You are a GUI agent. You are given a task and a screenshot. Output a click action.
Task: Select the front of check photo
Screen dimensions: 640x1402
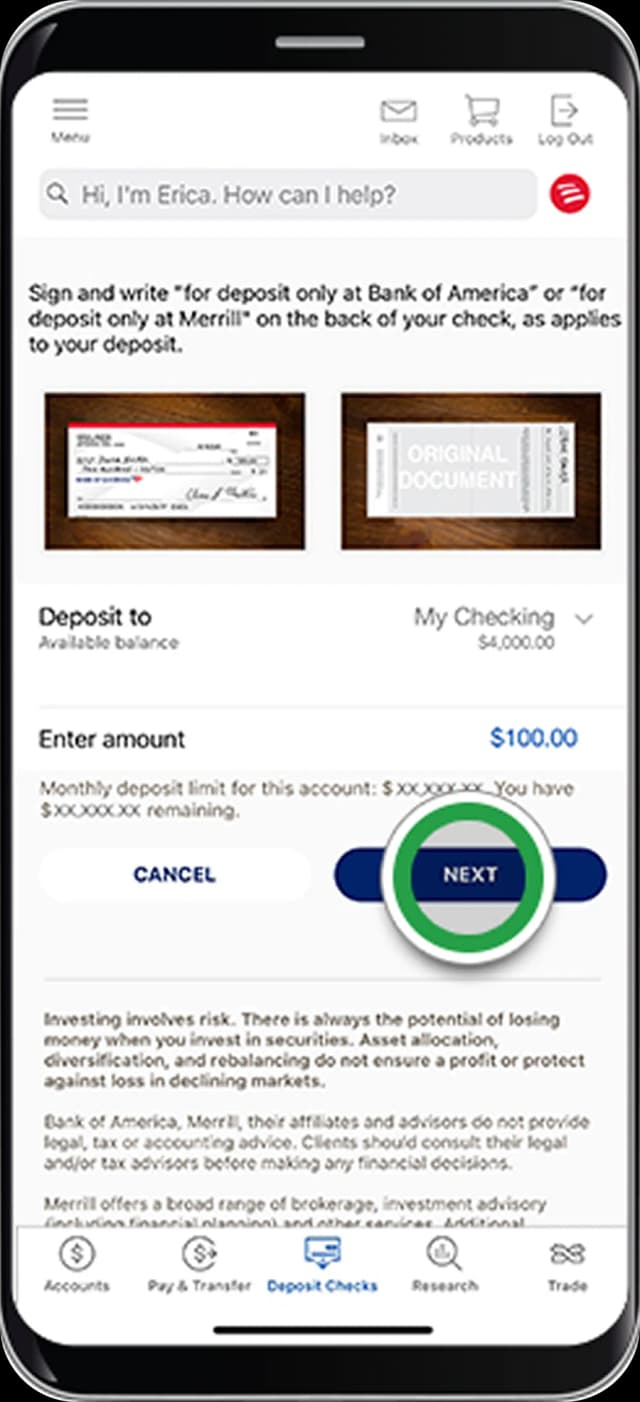click(x=175, y=471)
